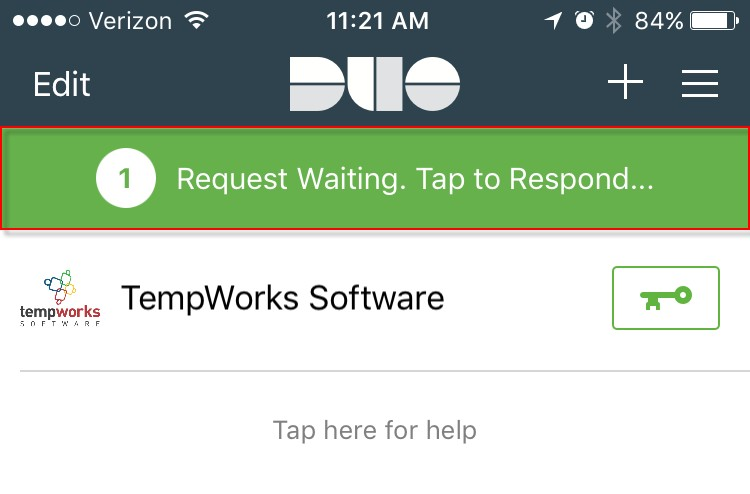Screen dimensions: 750x494
Task: Tap here for help
Action: point(375,431)
